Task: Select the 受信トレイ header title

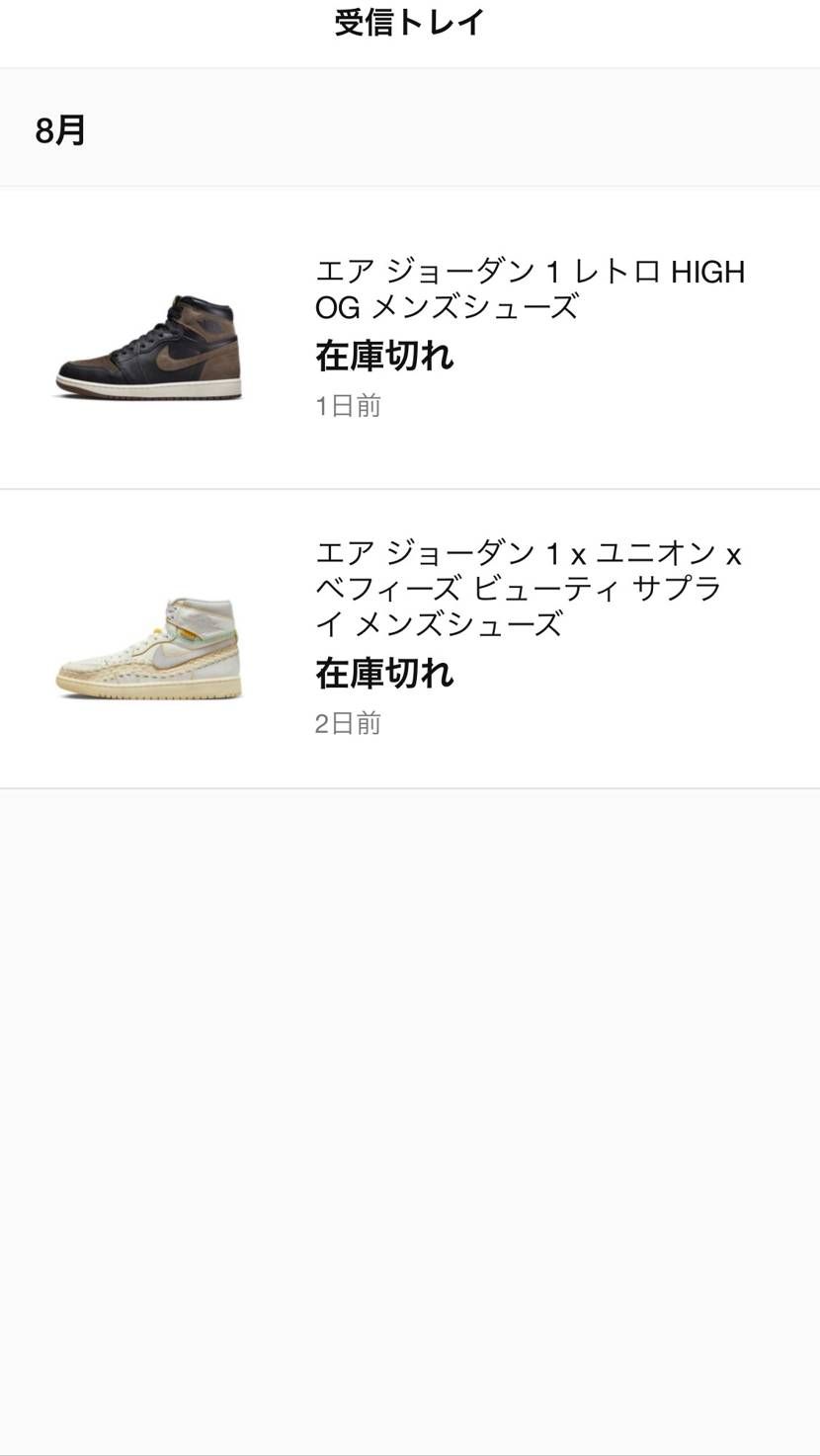Action: tap(409, 22)
